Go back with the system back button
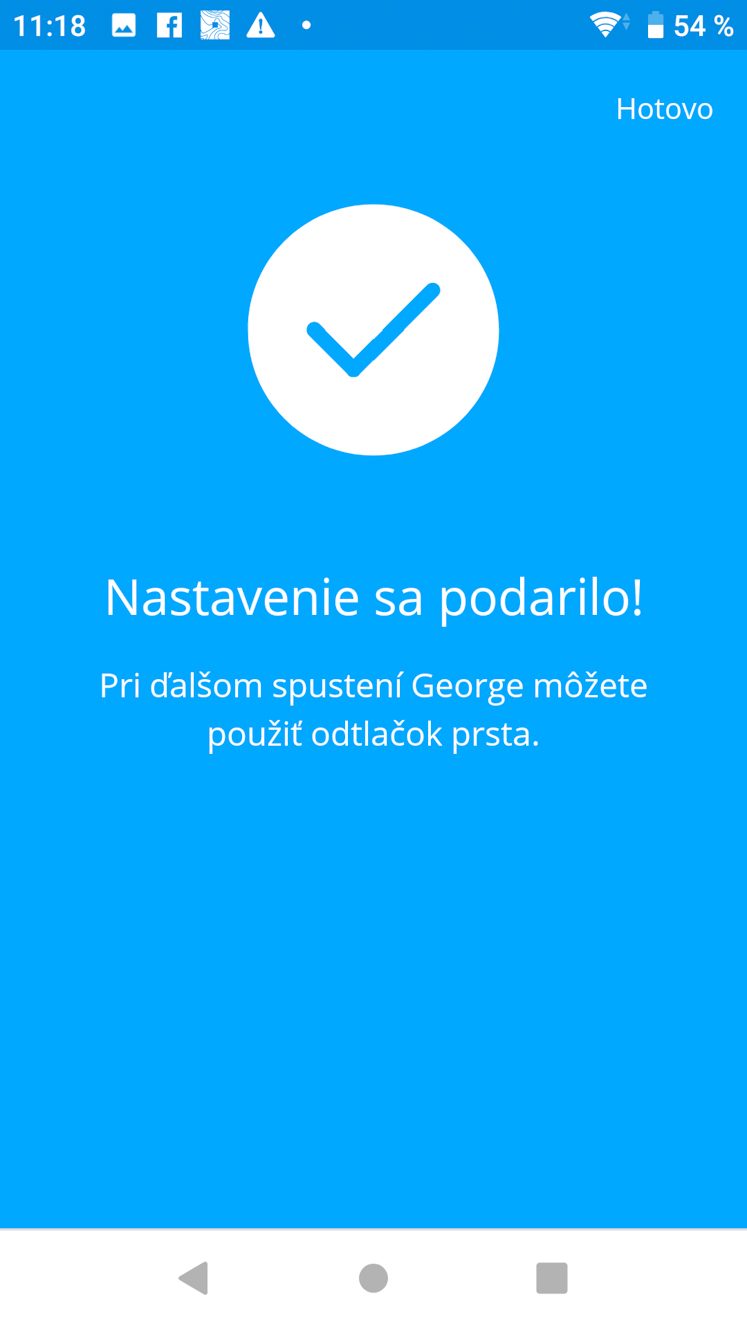This screenshot has height=1328, width=747. pos(193,1278)
